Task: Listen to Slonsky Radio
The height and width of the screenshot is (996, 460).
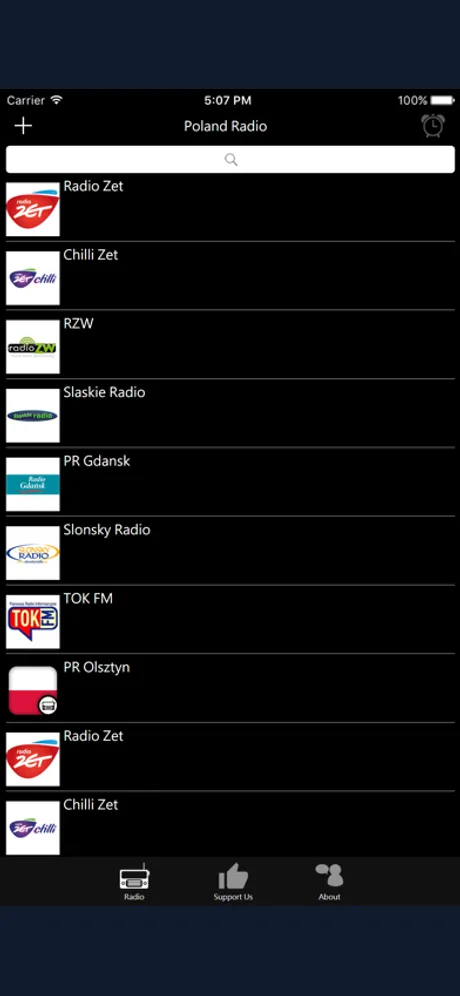Action: click(230, 551)
